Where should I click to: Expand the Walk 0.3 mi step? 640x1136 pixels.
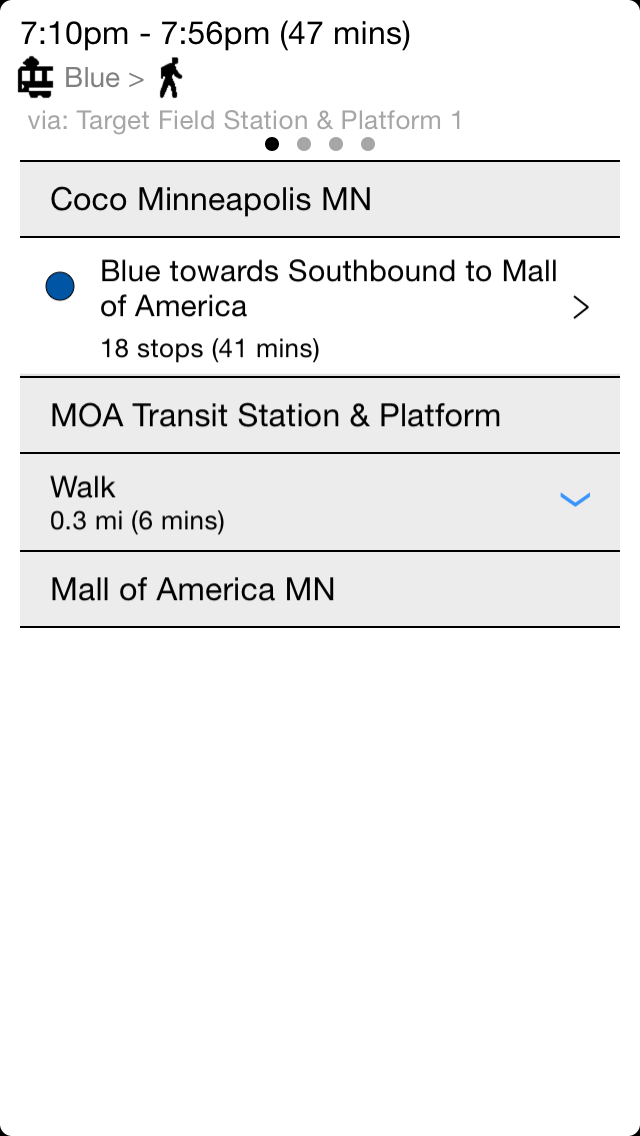click(x=320, y=502)
